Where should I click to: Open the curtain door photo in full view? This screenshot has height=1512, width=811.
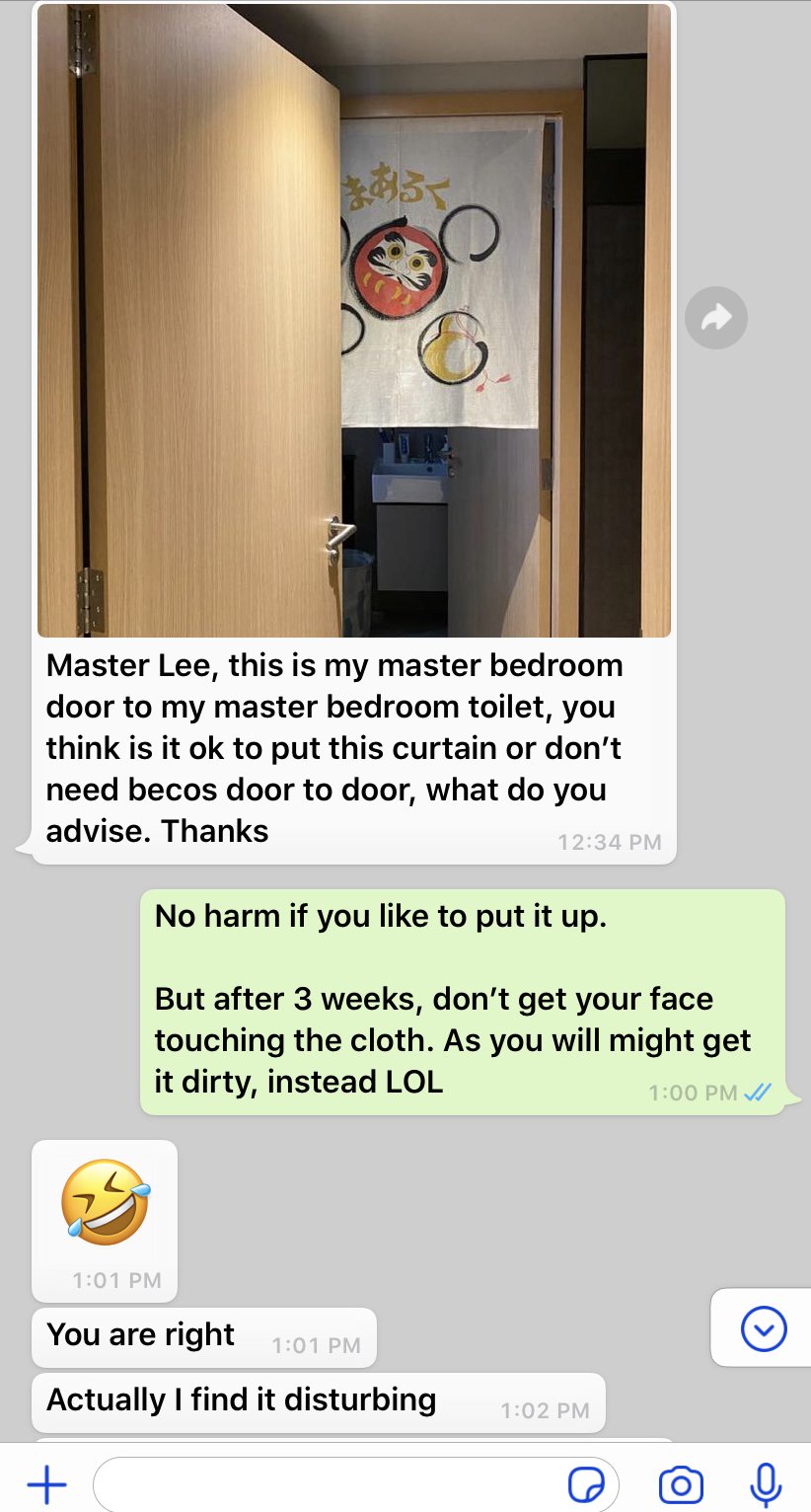tap(353, 321)
